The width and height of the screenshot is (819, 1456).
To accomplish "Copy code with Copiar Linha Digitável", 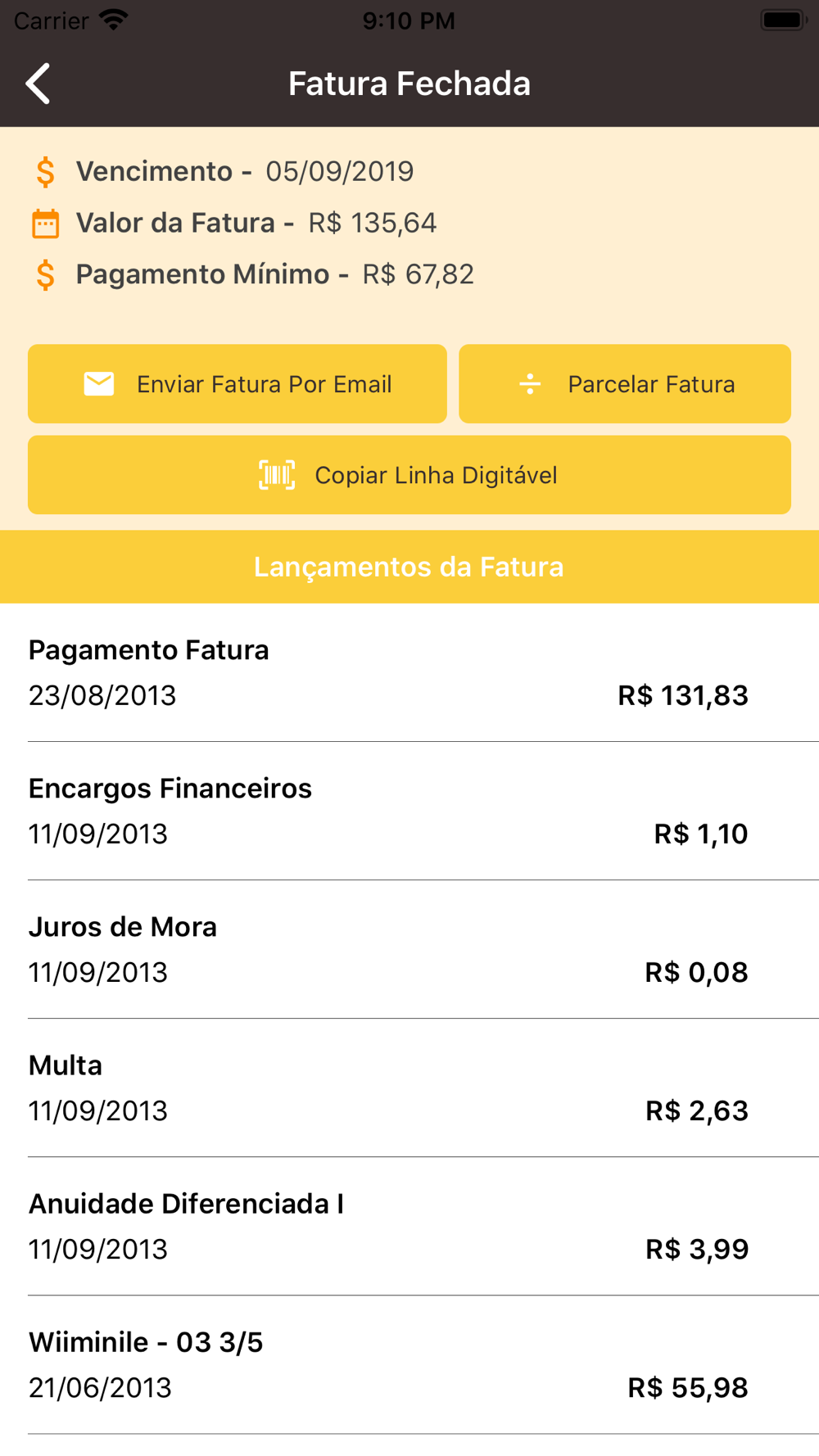I will pyautogui.click(x=409, y=475).
